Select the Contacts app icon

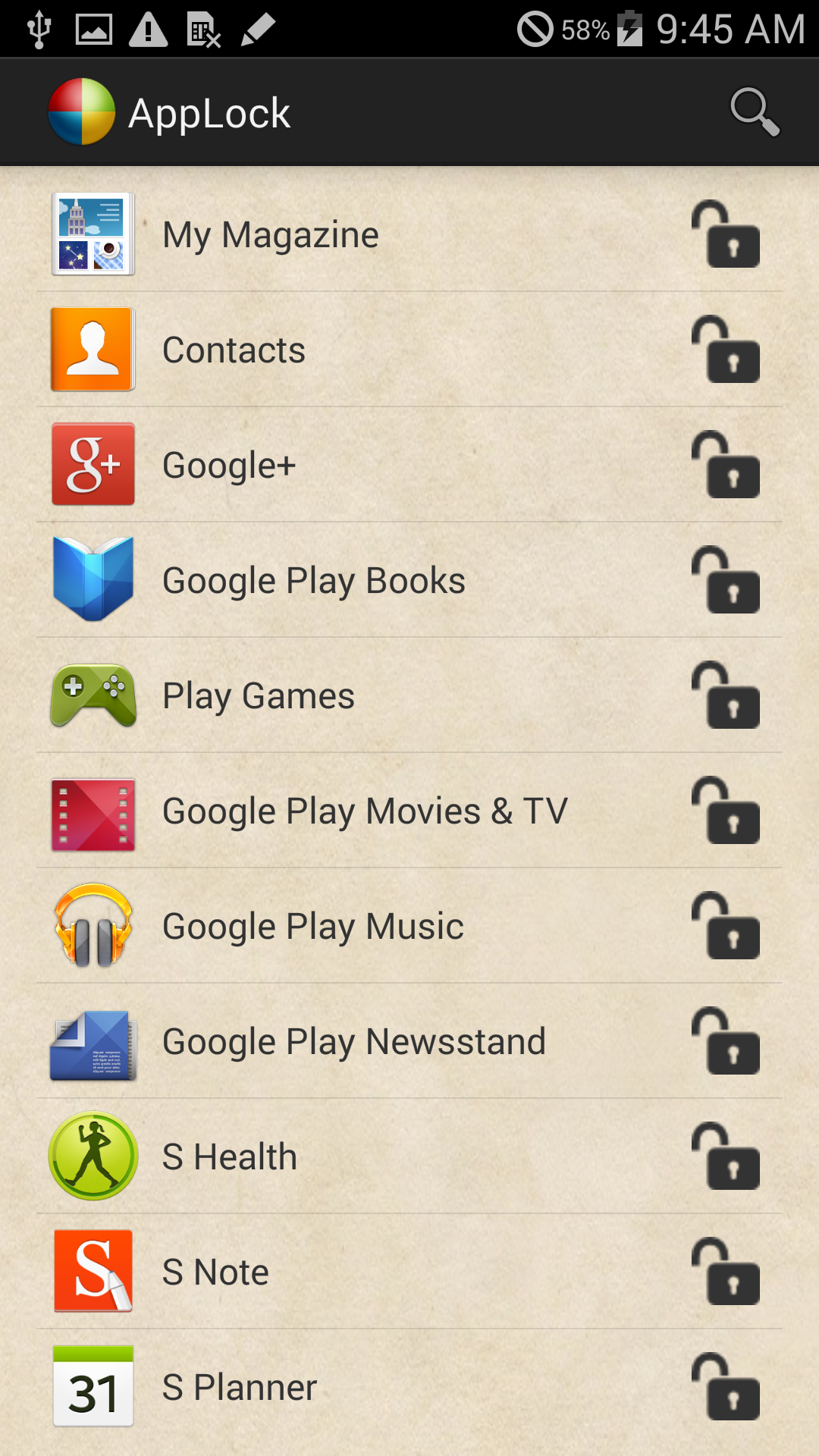(x=91, y=349)
